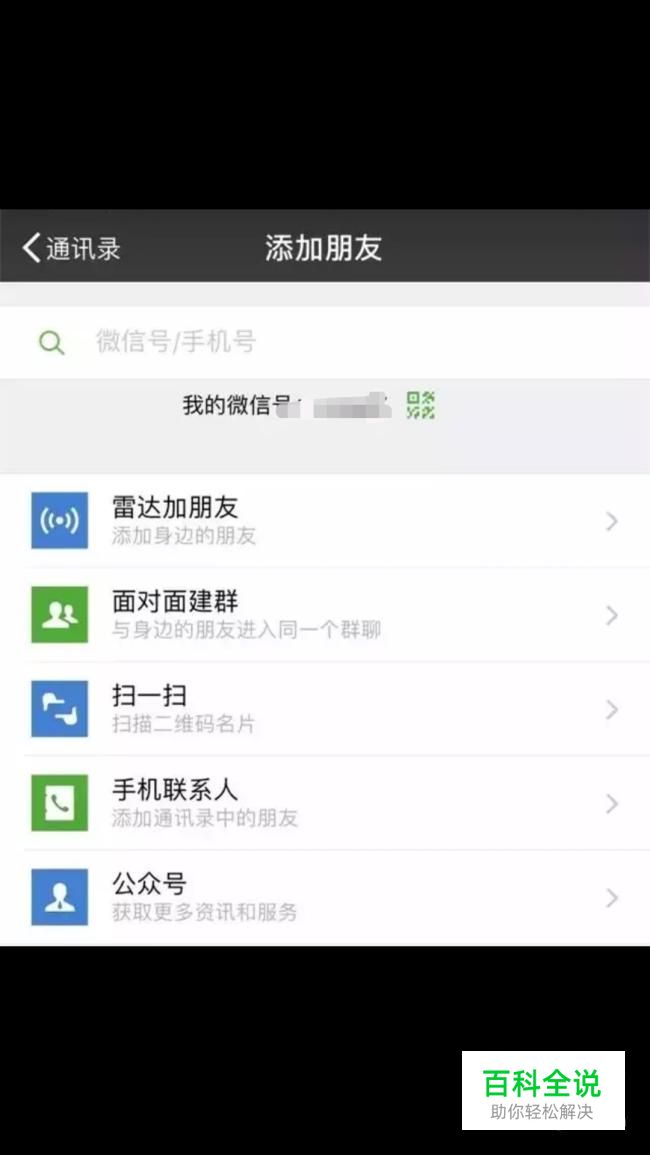Launch 扫一扫 scanner

pos(325,709)
